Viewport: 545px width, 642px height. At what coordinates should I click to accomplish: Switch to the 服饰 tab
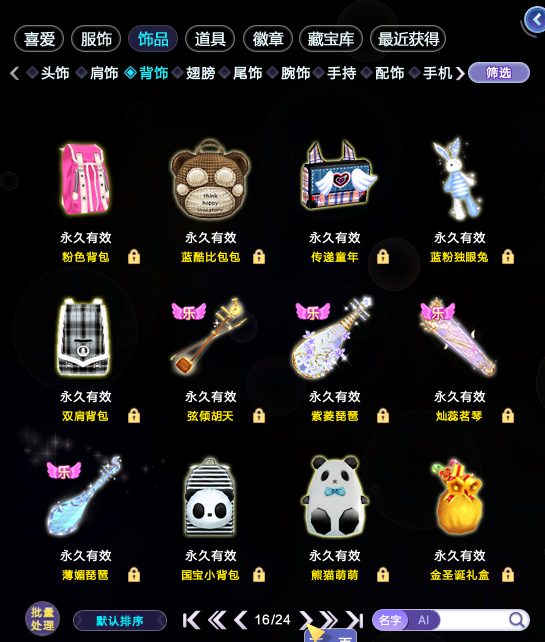96,39
